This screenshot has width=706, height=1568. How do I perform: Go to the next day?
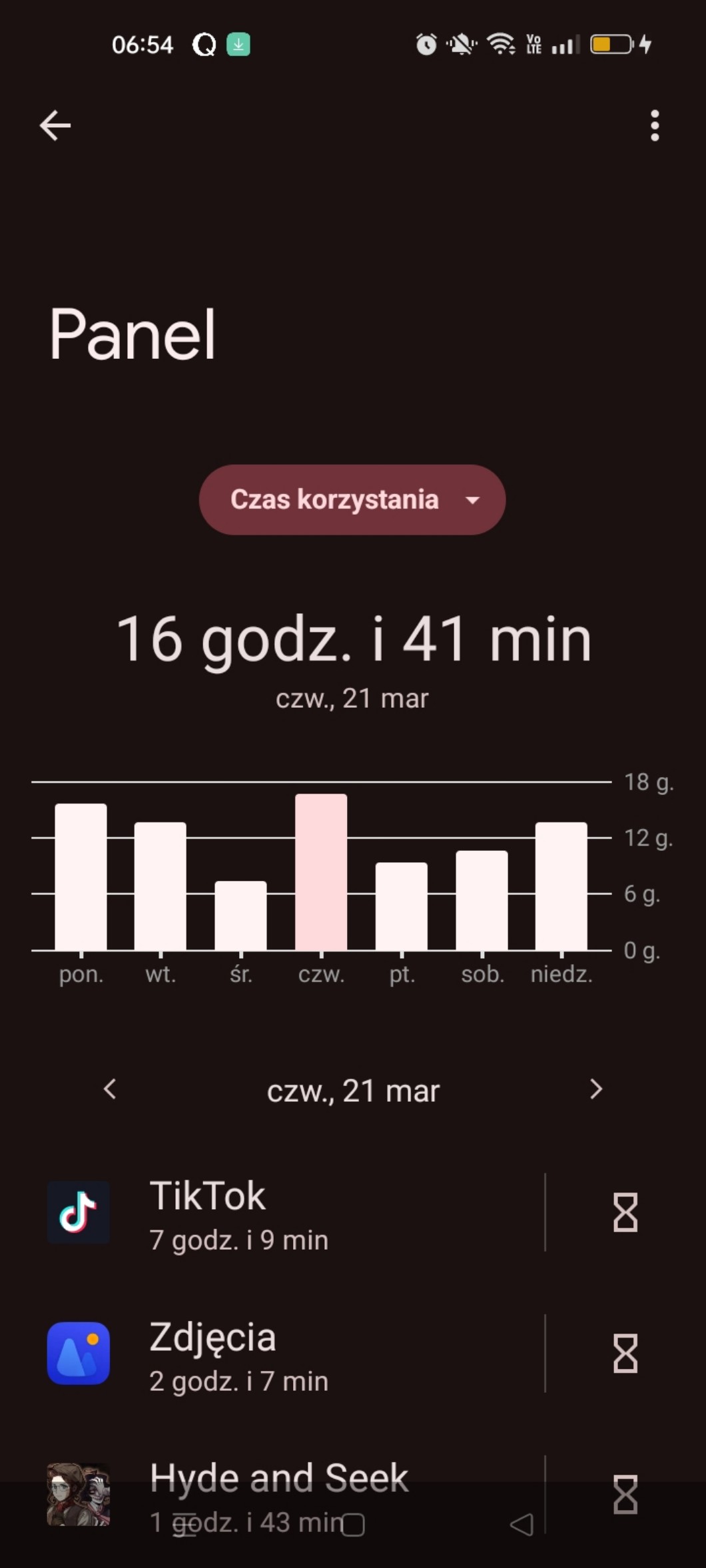(x=595, y=1089)
